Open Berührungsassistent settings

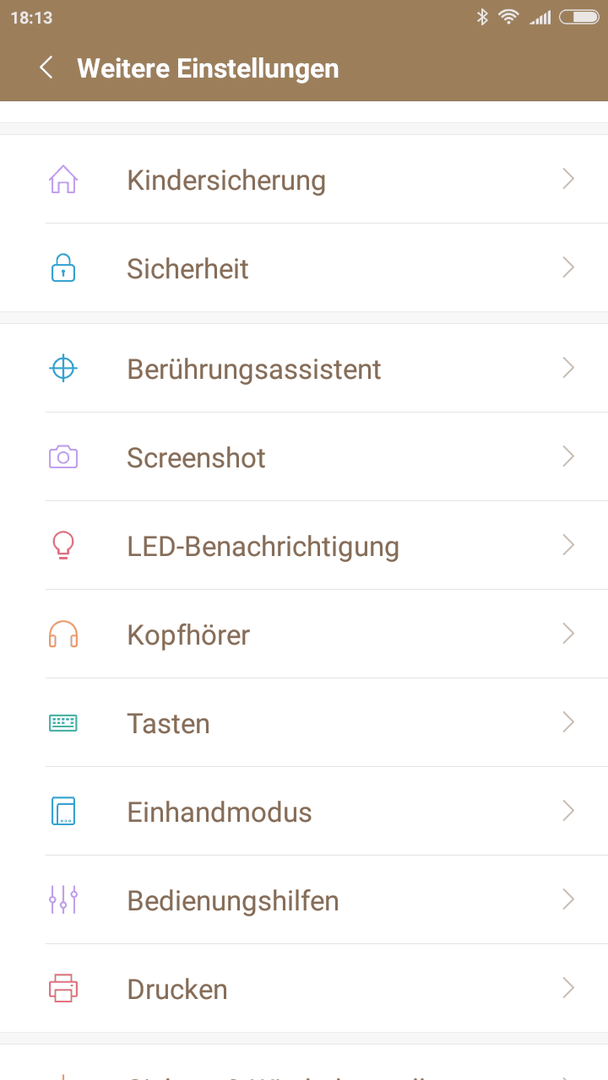[x=304, y=368]
